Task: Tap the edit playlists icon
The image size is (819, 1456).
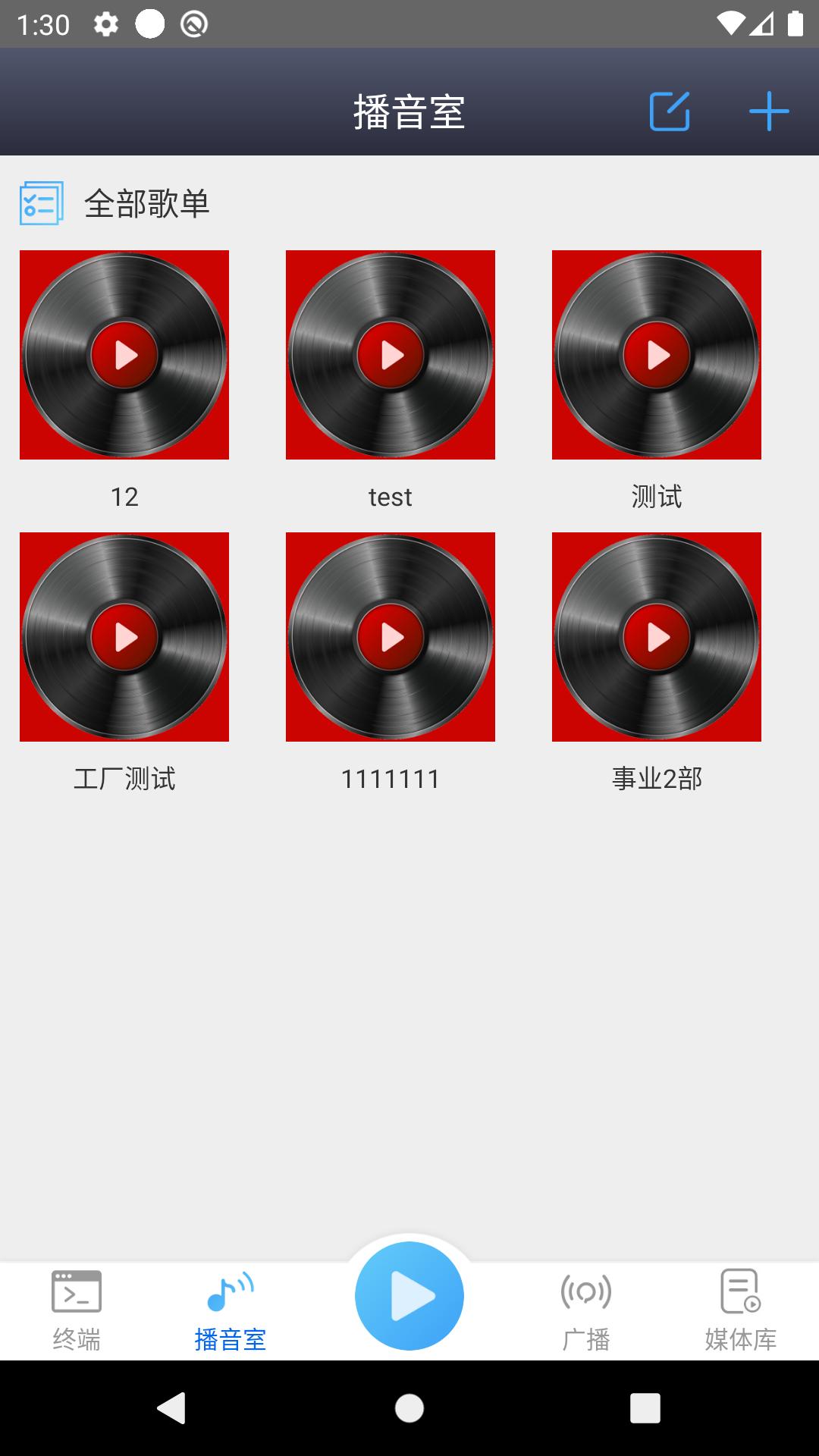Action: (670, 111)
